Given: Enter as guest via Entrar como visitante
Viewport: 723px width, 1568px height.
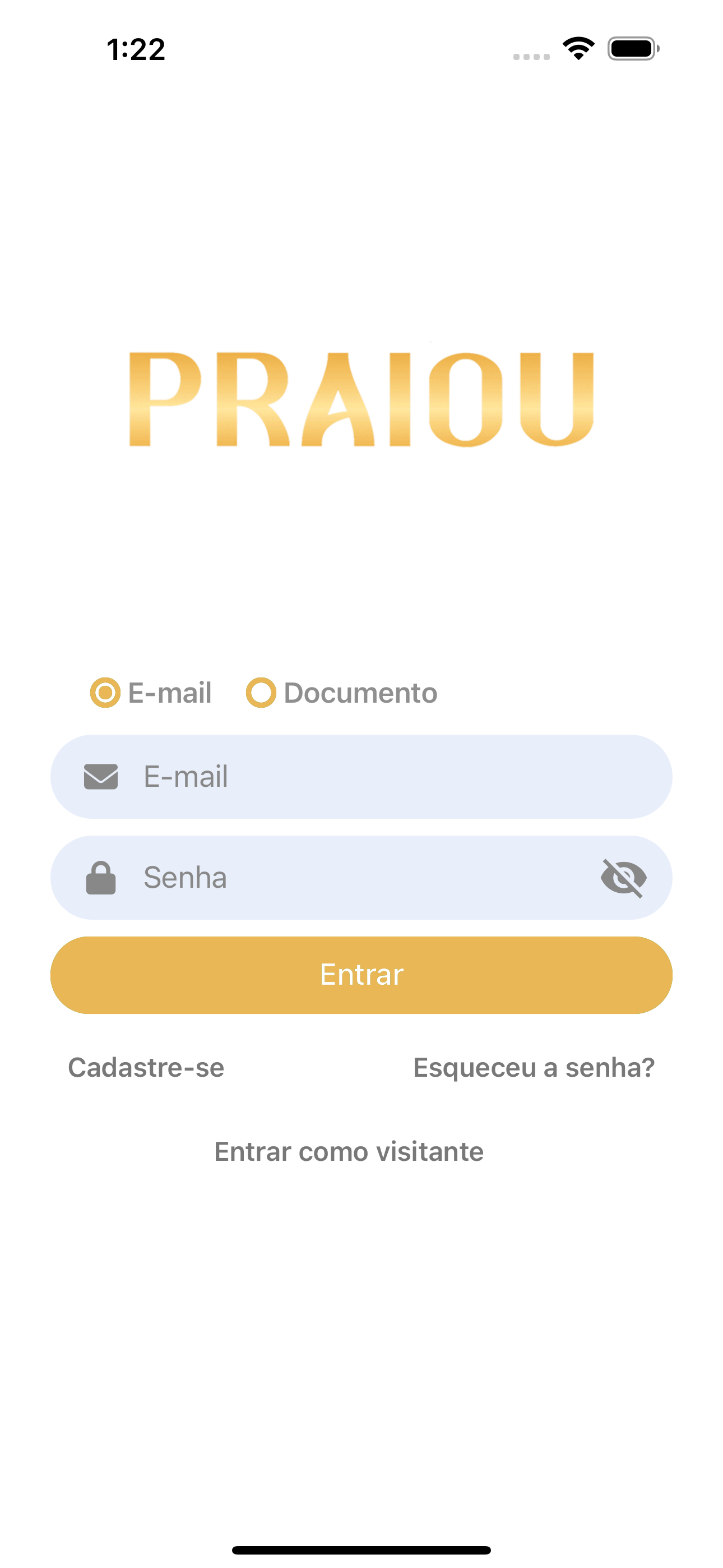Looking at the screenshot, I should tap(348, 1152).
